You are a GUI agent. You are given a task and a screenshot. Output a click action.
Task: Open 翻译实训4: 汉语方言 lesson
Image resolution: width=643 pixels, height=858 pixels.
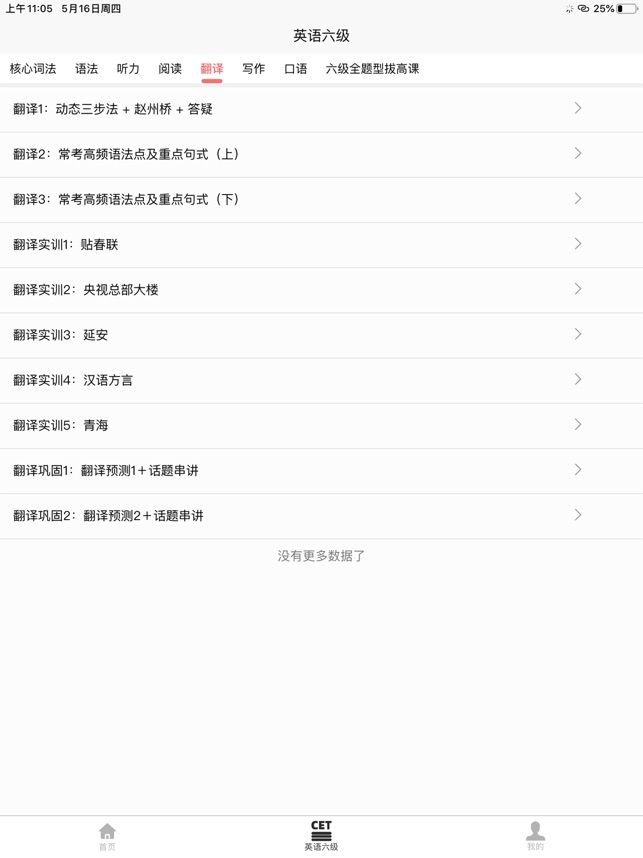click(300, 380)
